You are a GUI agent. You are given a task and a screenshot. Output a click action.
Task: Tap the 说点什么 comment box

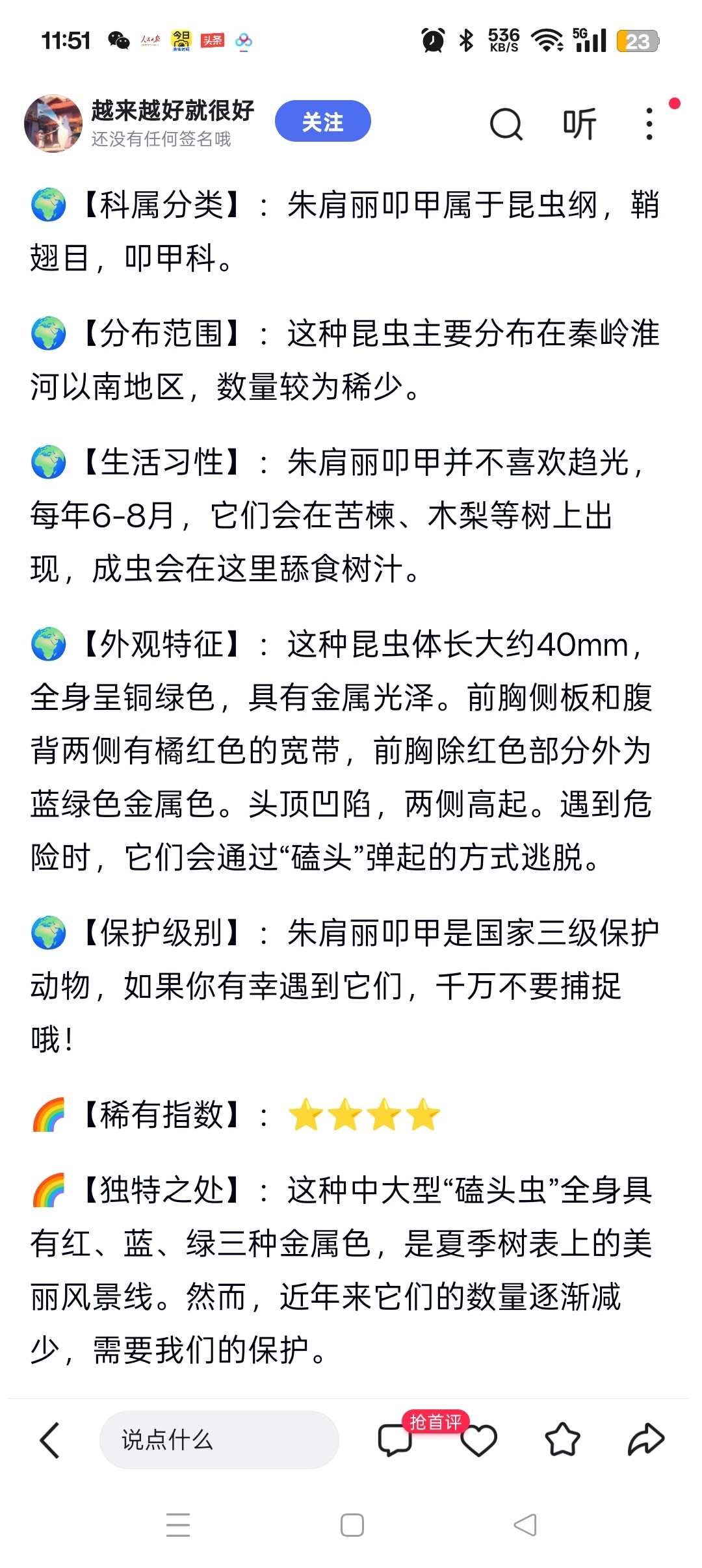tap(219, 1440)
